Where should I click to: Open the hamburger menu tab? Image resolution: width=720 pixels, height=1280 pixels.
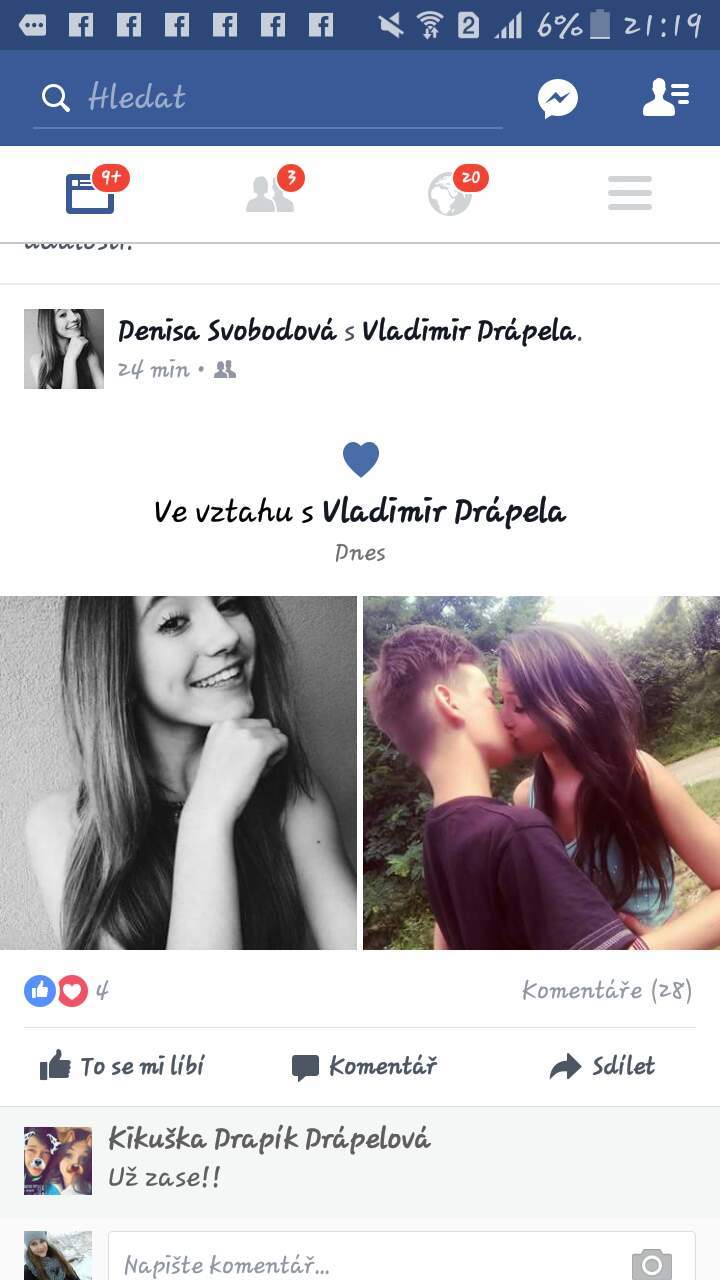tap(630, 193)
